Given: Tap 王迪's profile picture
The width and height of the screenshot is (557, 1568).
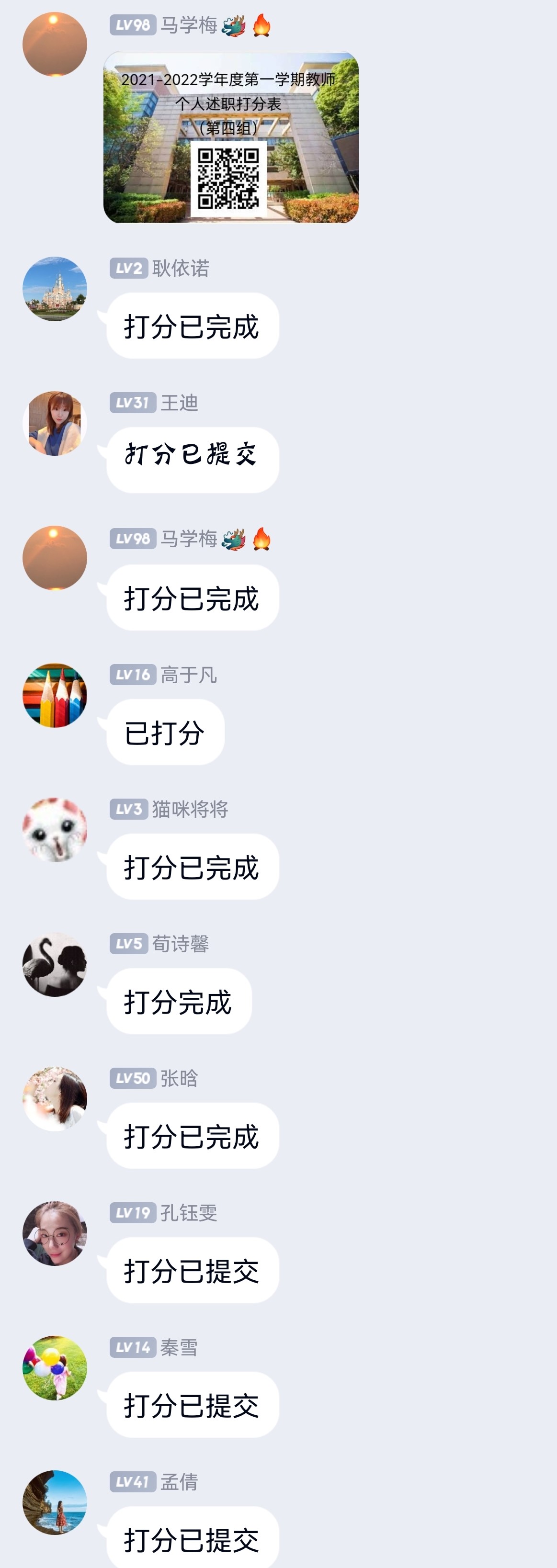Looking at the screenshot, I should pyautogui.click(x=55, y=423).
